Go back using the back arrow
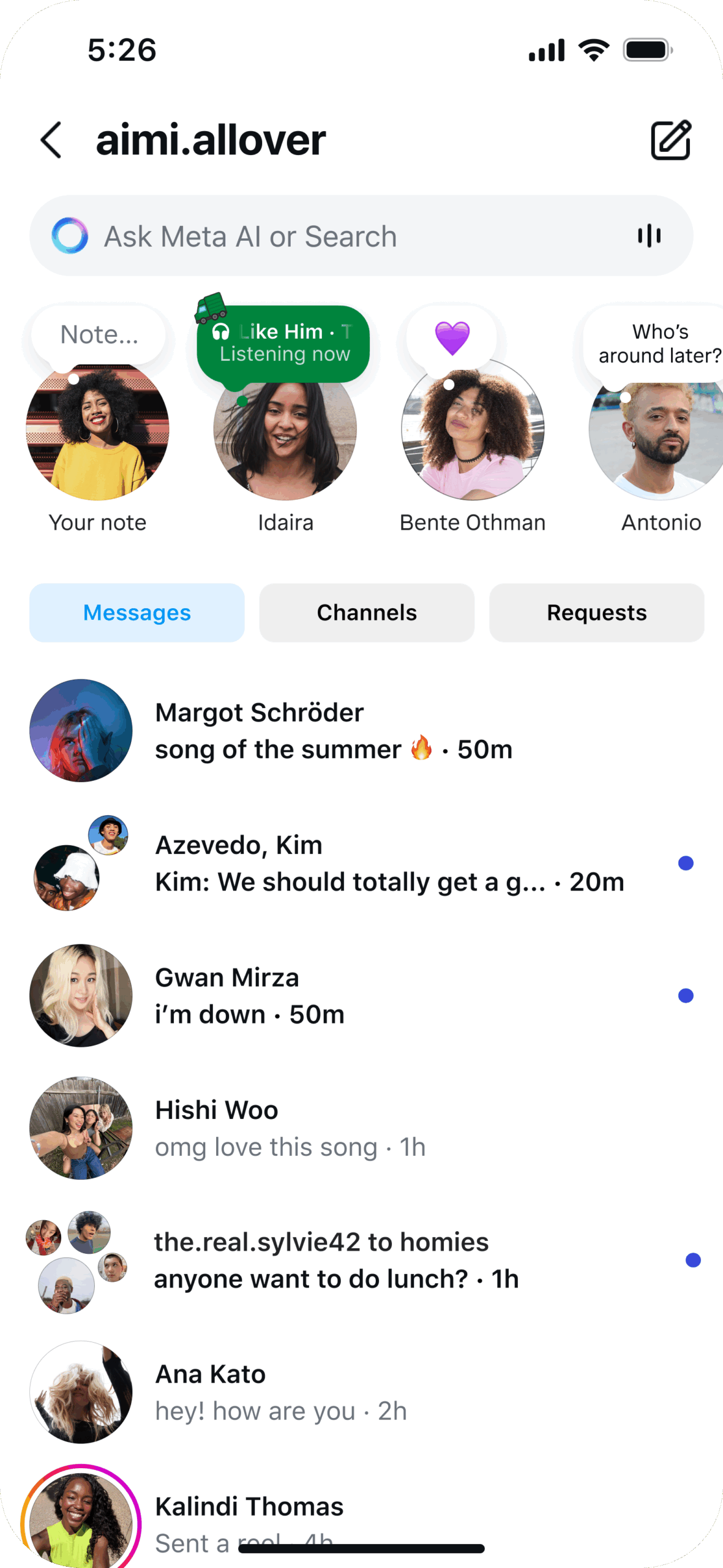 coord(51,140)
